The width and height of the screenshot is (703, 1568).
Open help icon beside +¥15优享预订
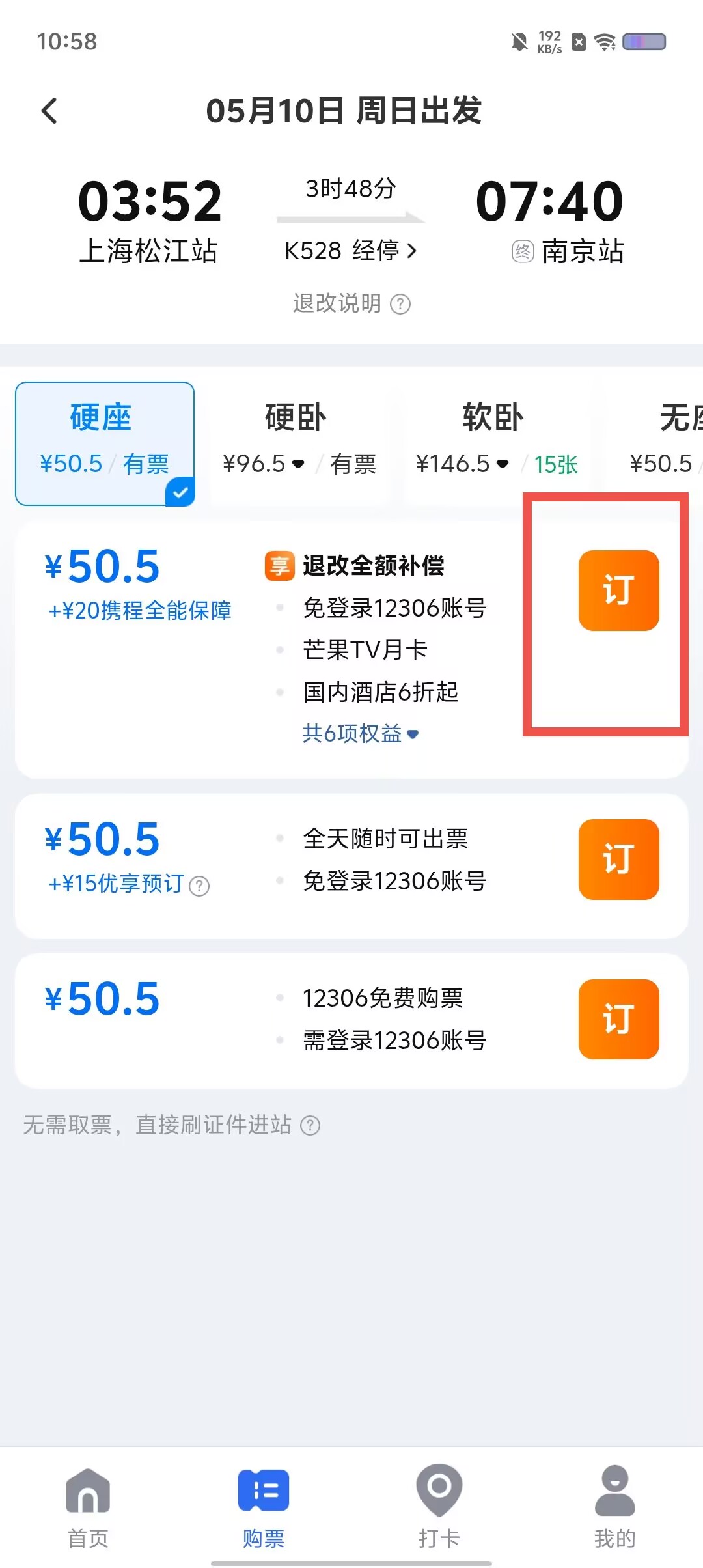(x=199, y=886)
